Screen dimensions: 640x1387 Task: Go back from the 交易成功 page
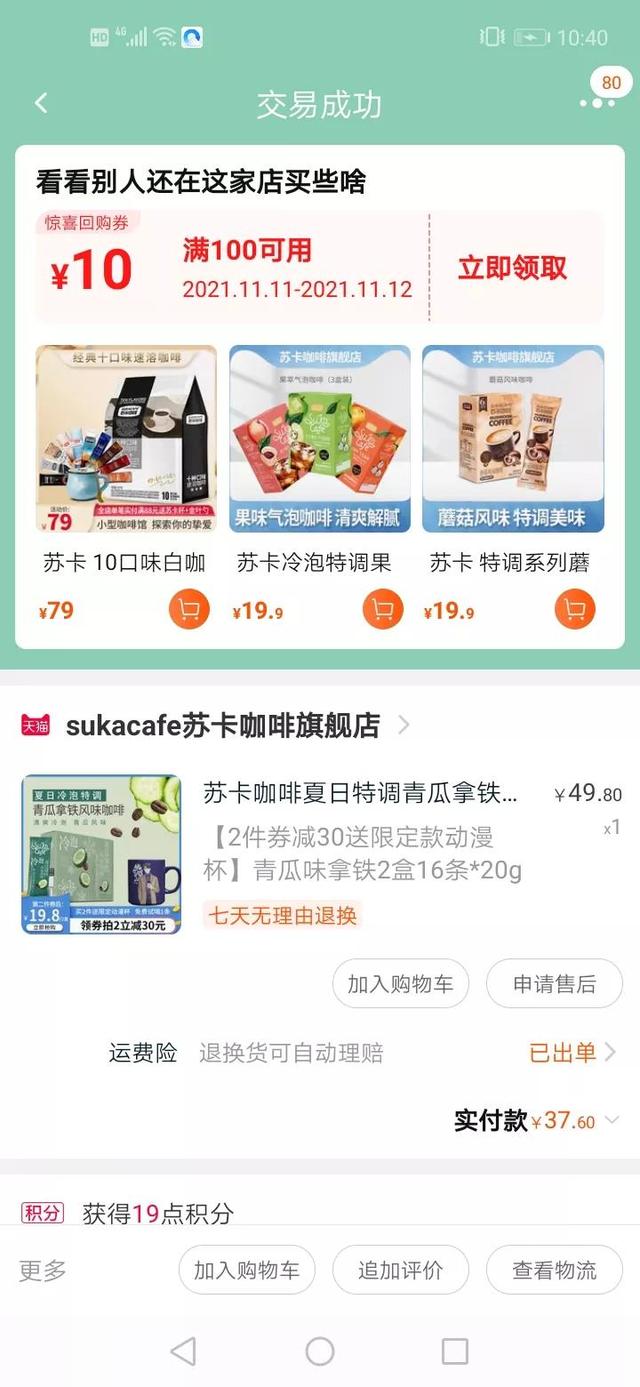[41, 103]
